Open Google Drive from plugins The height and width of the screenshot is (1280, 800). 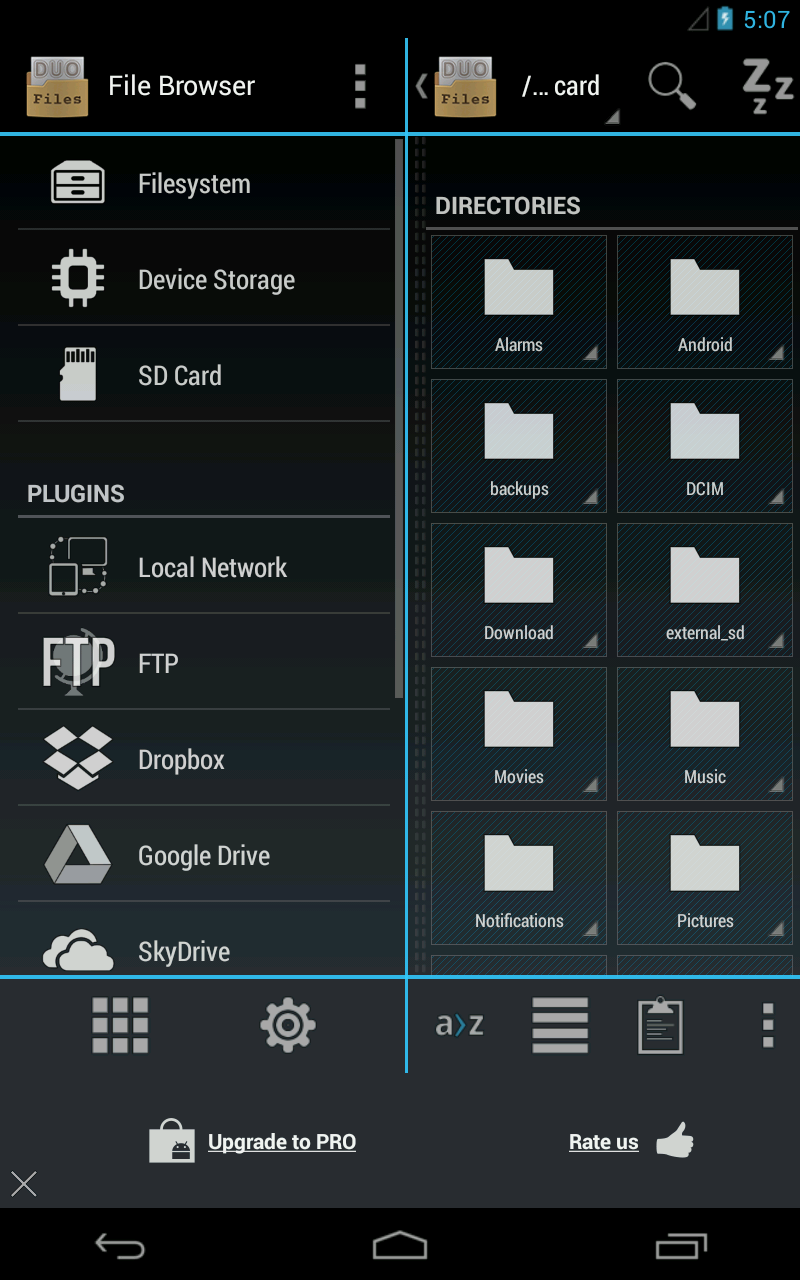[x=203, y=855]
